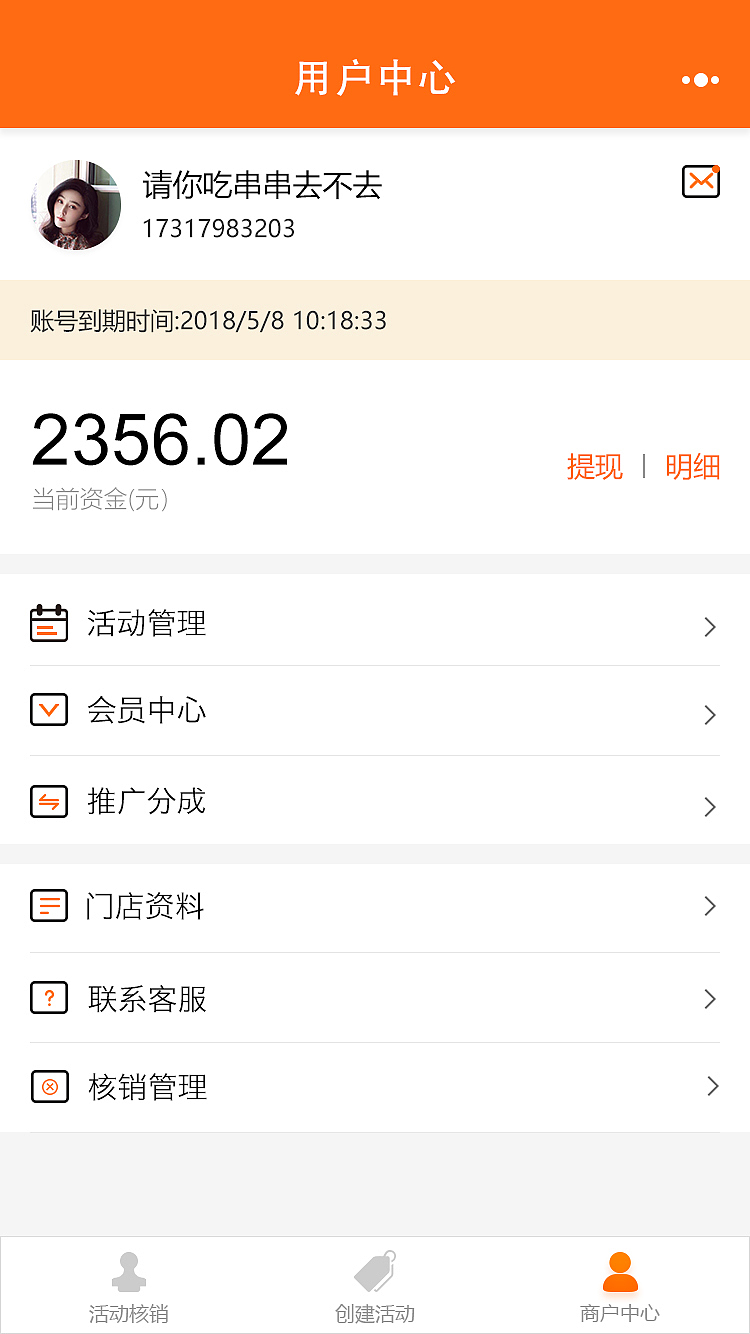Viewport: 750px width, 1334px height.
Task: Open the message envelope icon
Action: 701,182
